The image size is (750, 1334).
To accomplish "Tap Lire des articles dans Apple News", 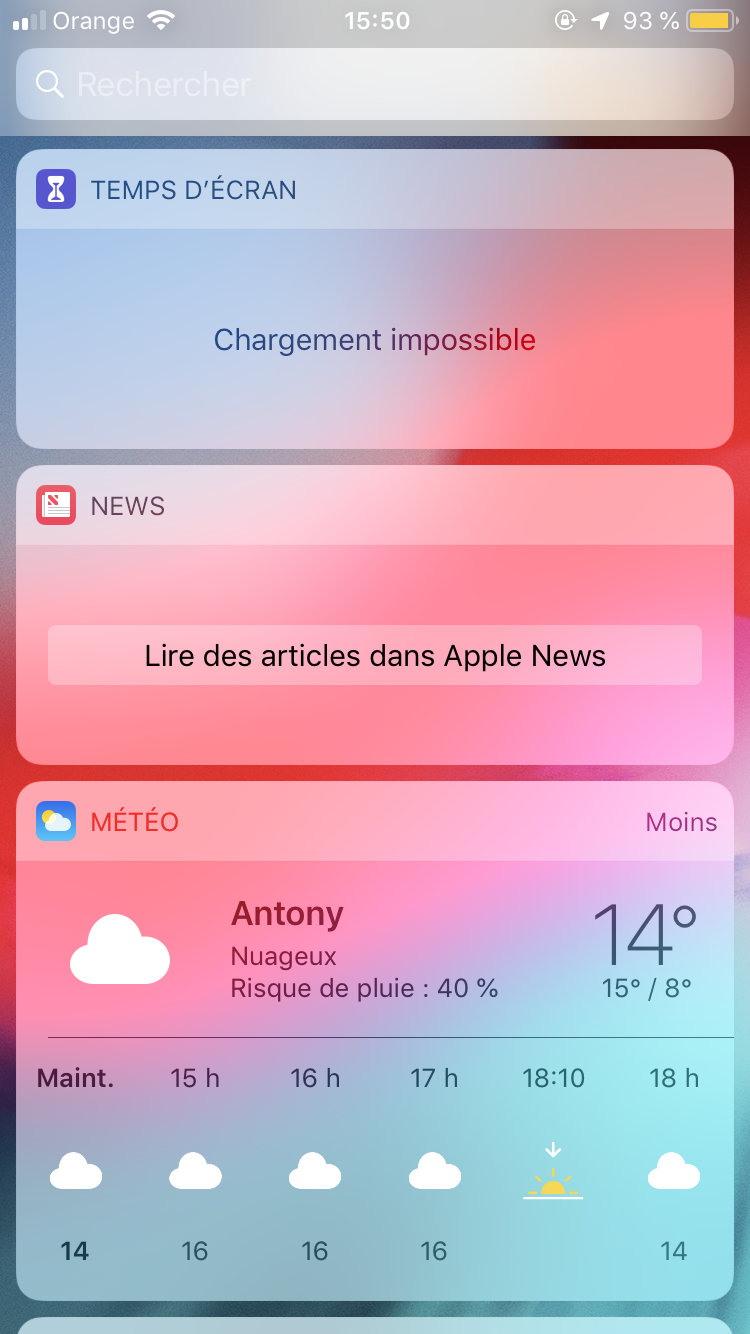I will pos(375,656).
